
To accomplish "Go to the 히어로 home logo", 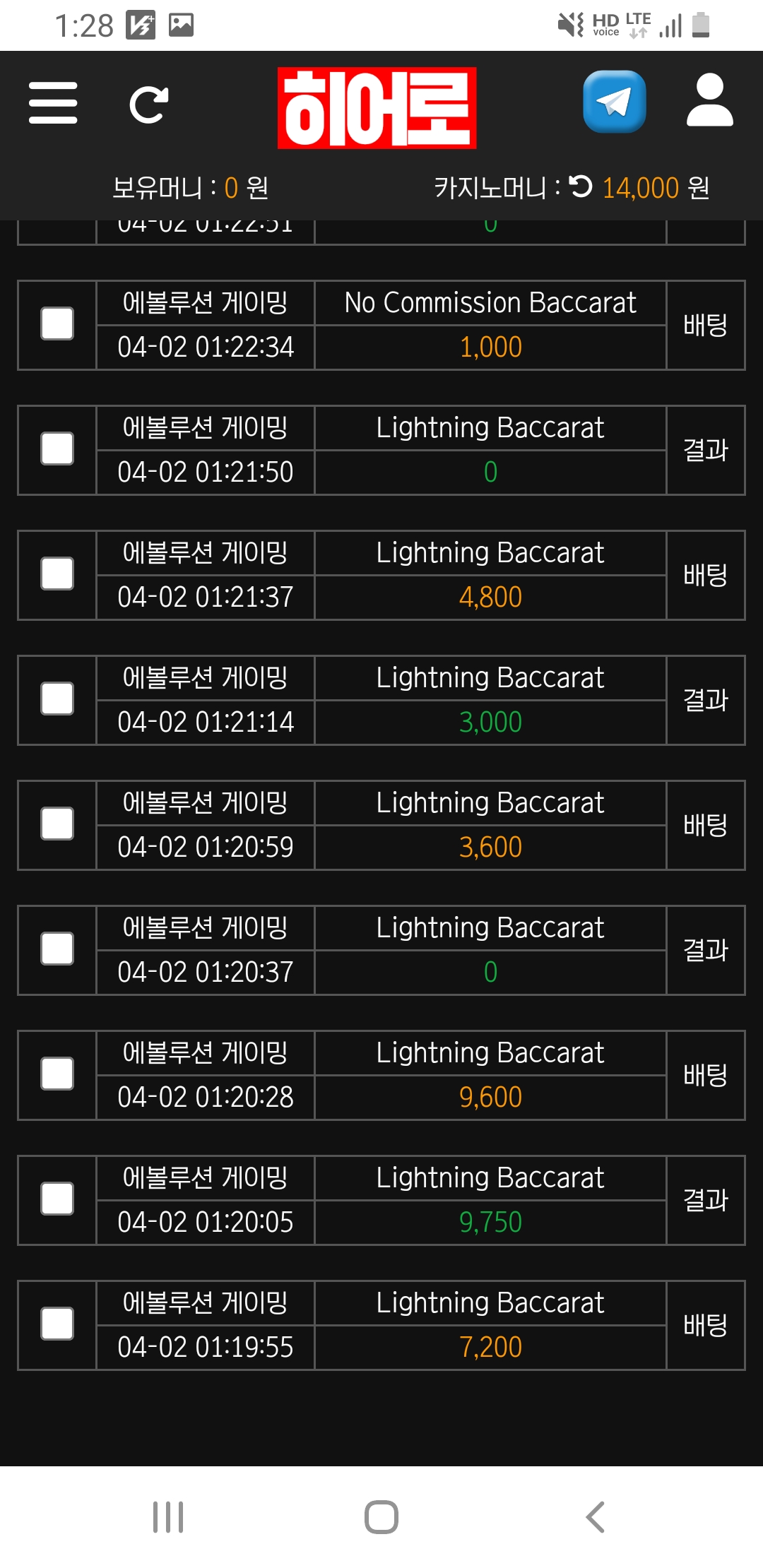I will click(x=377, y=107).
